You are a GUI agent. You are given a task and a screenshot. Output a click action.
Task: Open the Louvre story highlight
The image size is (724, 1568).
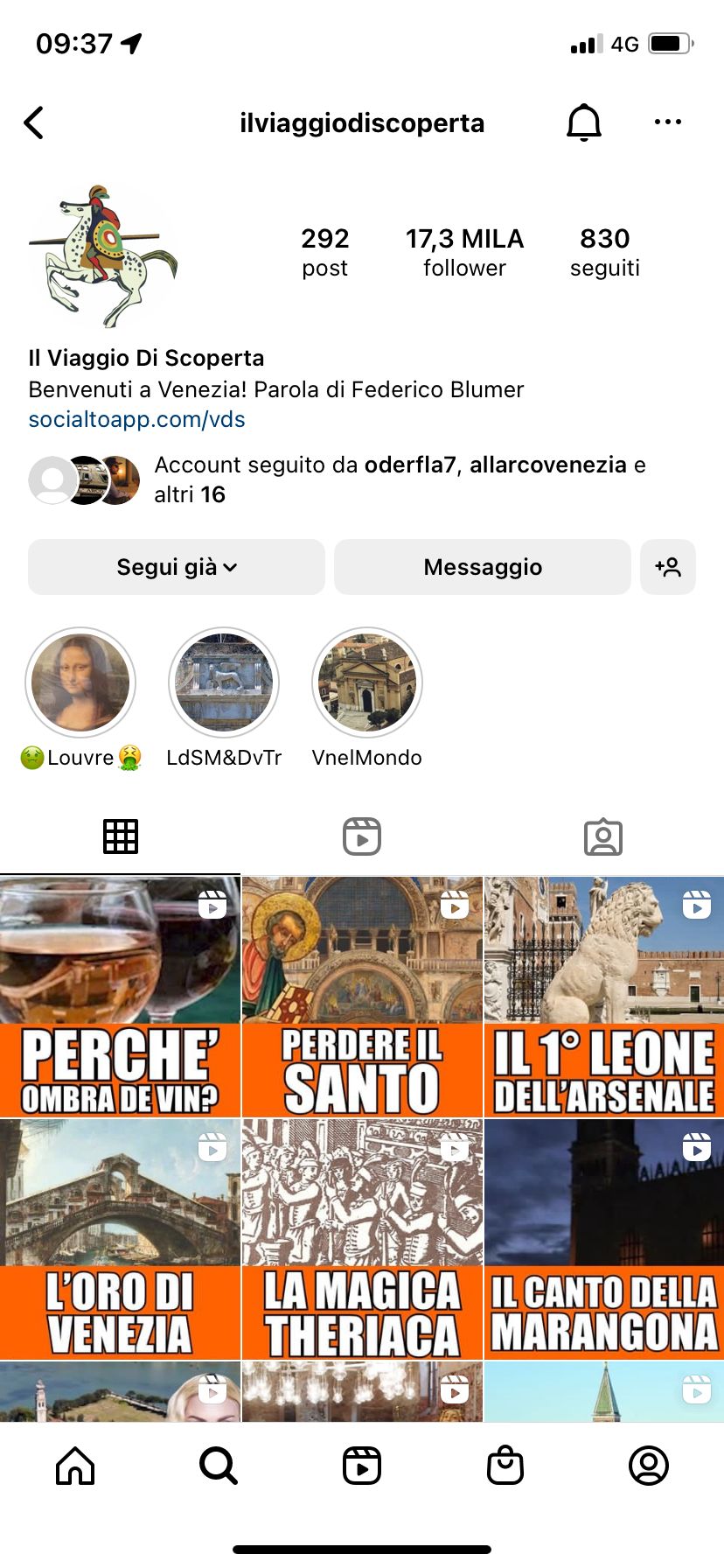click(x=80, y=683)
